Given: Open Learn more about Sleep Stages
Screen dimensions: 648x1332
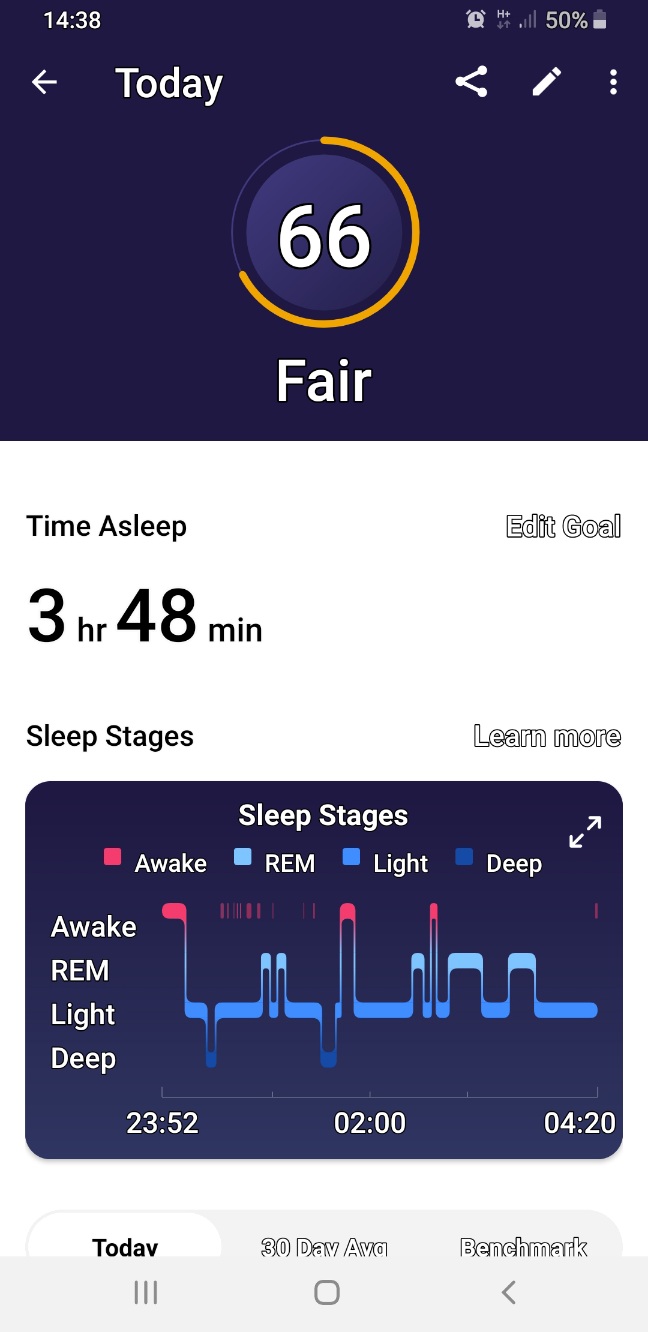Looking at the screenshot, I should point(547,737).
